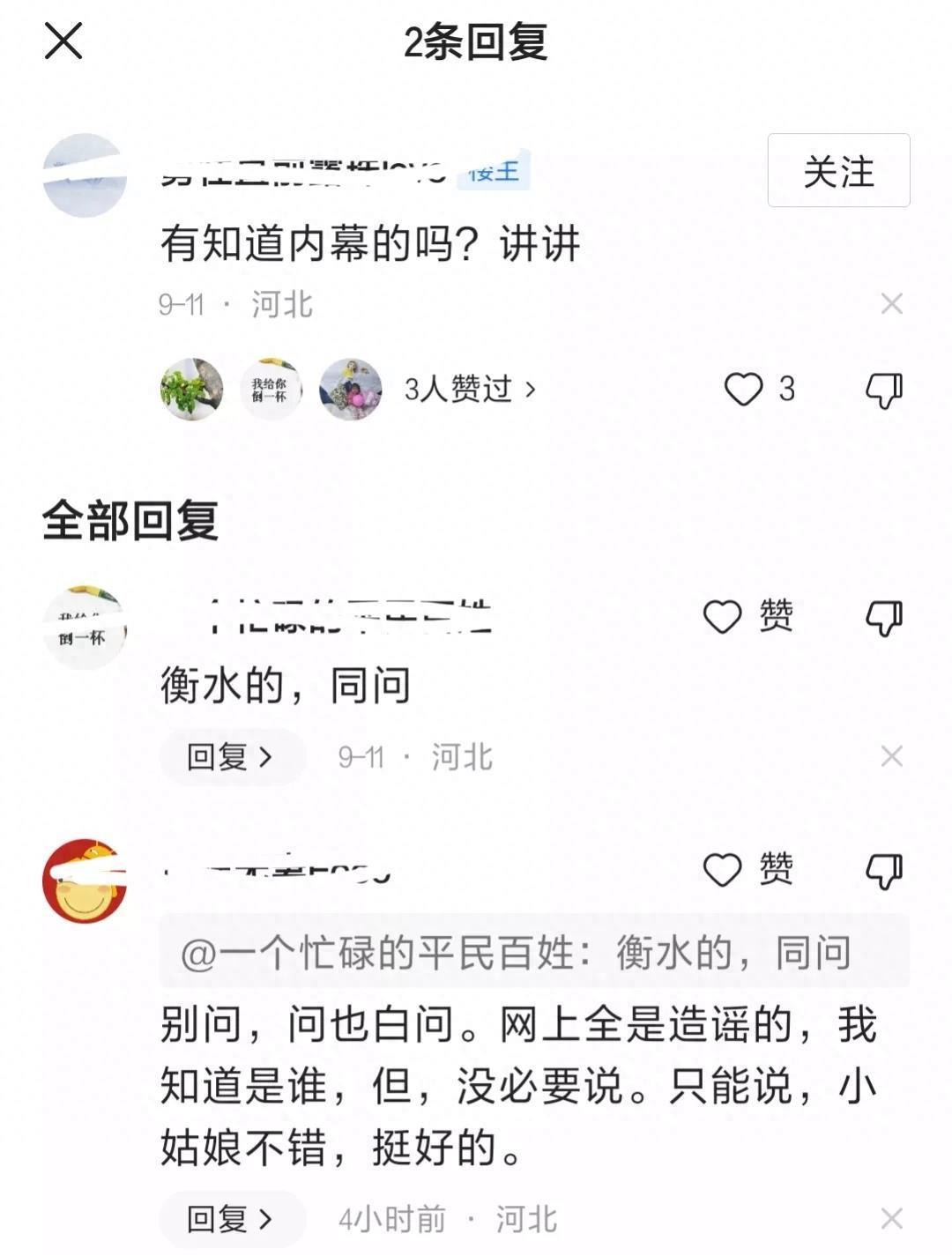952x1256 pixels.
Task: Open the 3人赞过 likers list
Action: point(469,389)
